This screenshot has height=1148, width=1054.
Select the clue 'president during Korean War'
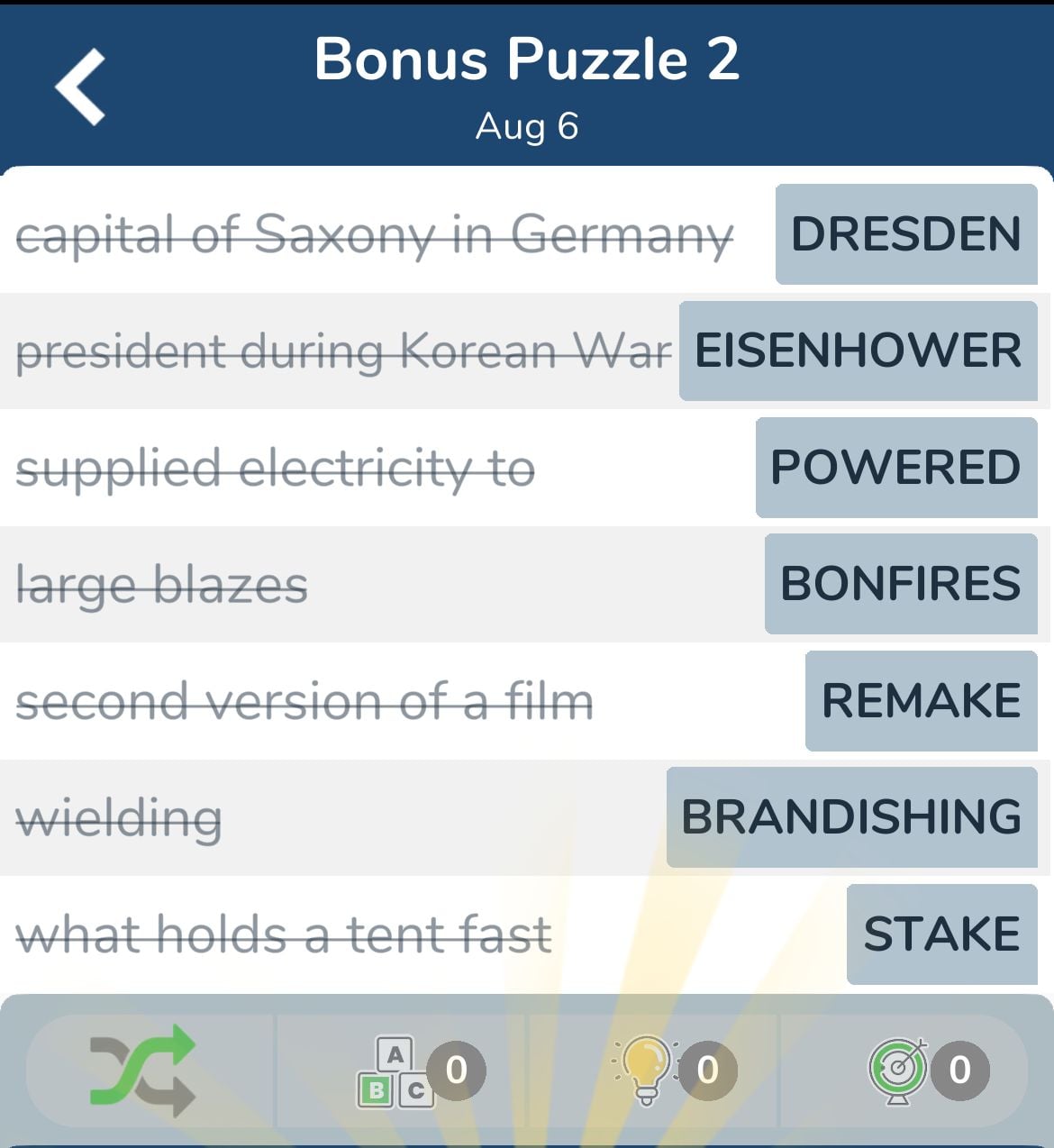345,351
